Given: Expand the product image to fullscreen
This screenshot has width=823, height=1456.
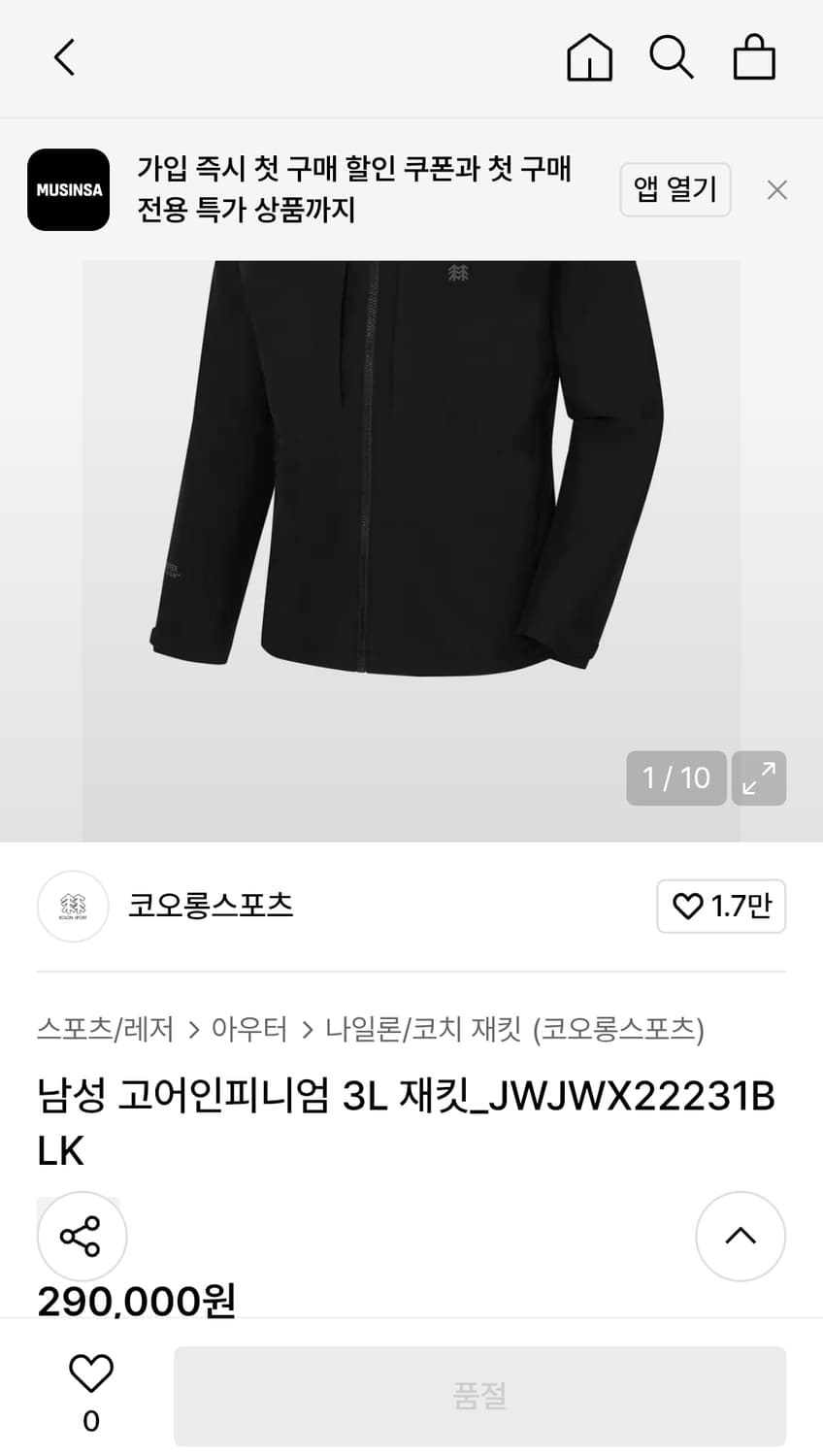Looking at the screenshot, I should coord(758,778).
